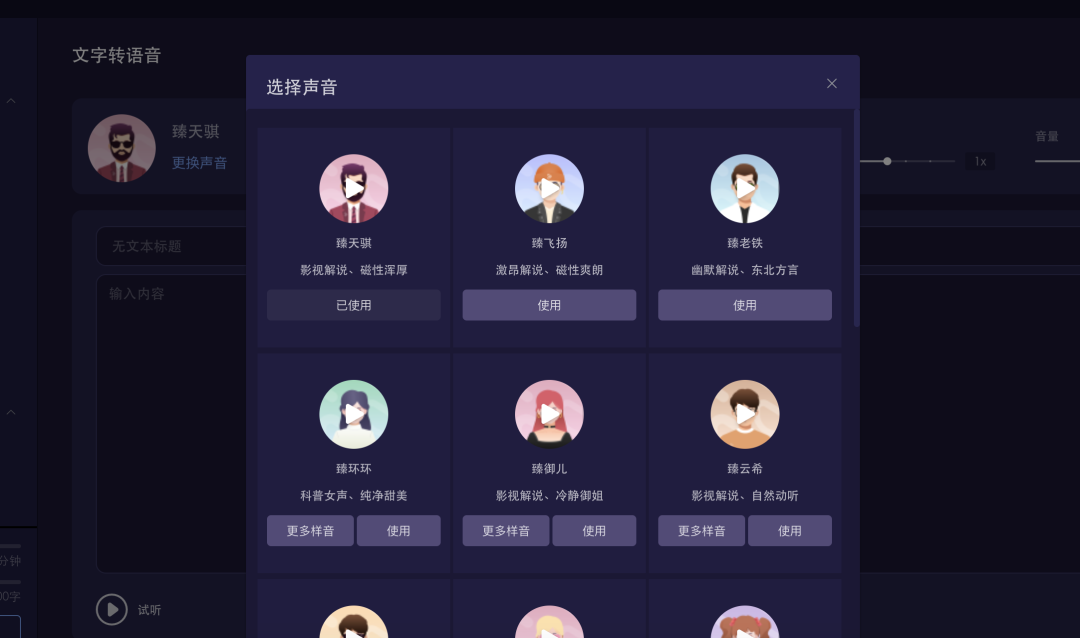This screenshot has height=638, width=1080.
Task: Use the 臻环环 voice
Action: (399, 531)
